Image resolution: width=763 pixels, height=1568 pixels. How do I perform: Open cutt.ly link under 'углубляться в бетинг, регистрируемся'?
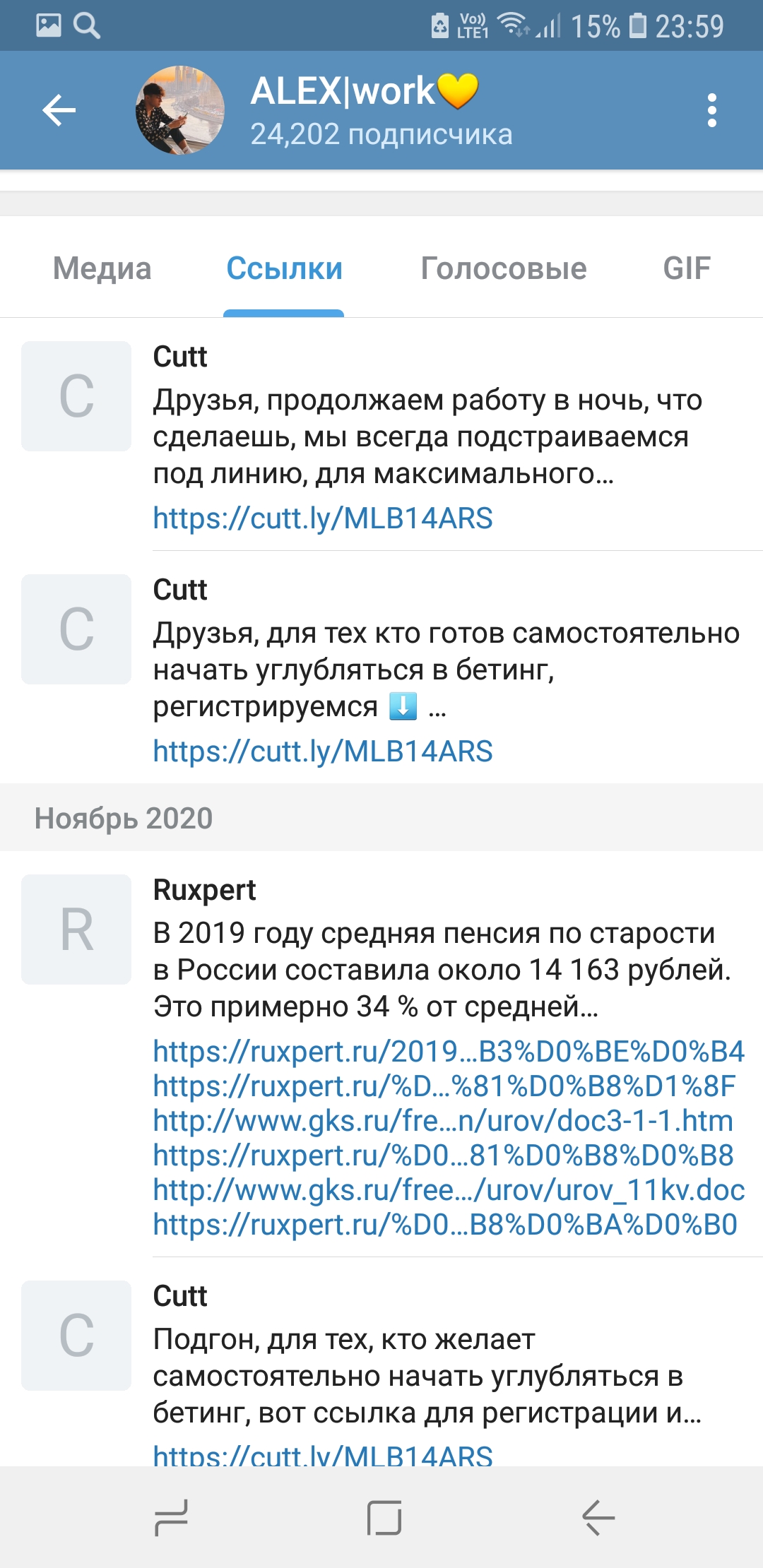pyautogui.click(x=323, y=752)
